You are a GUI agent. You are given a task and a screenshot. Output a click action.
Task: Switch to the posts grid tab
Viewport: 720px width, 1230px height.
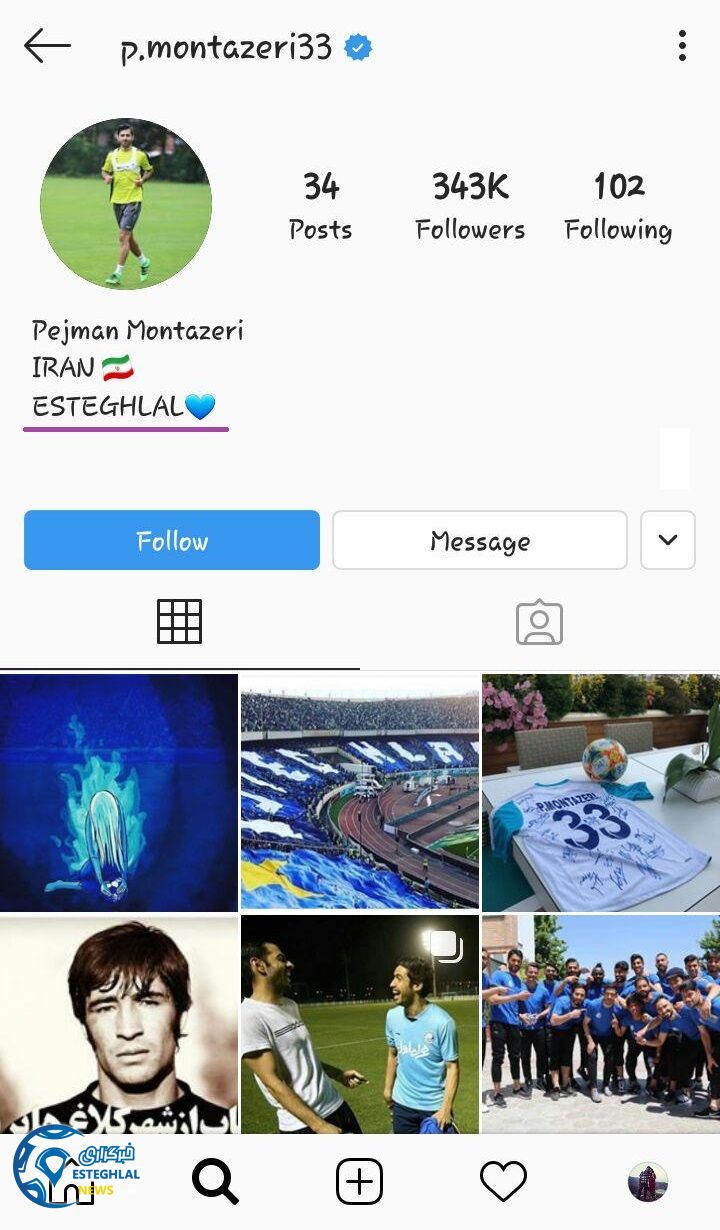180,621
